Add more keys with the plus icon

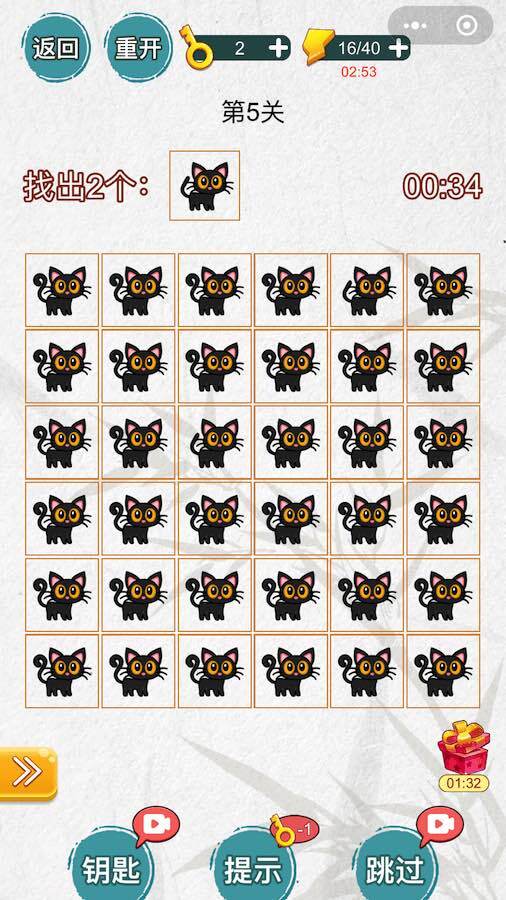[x=278, y=48]
